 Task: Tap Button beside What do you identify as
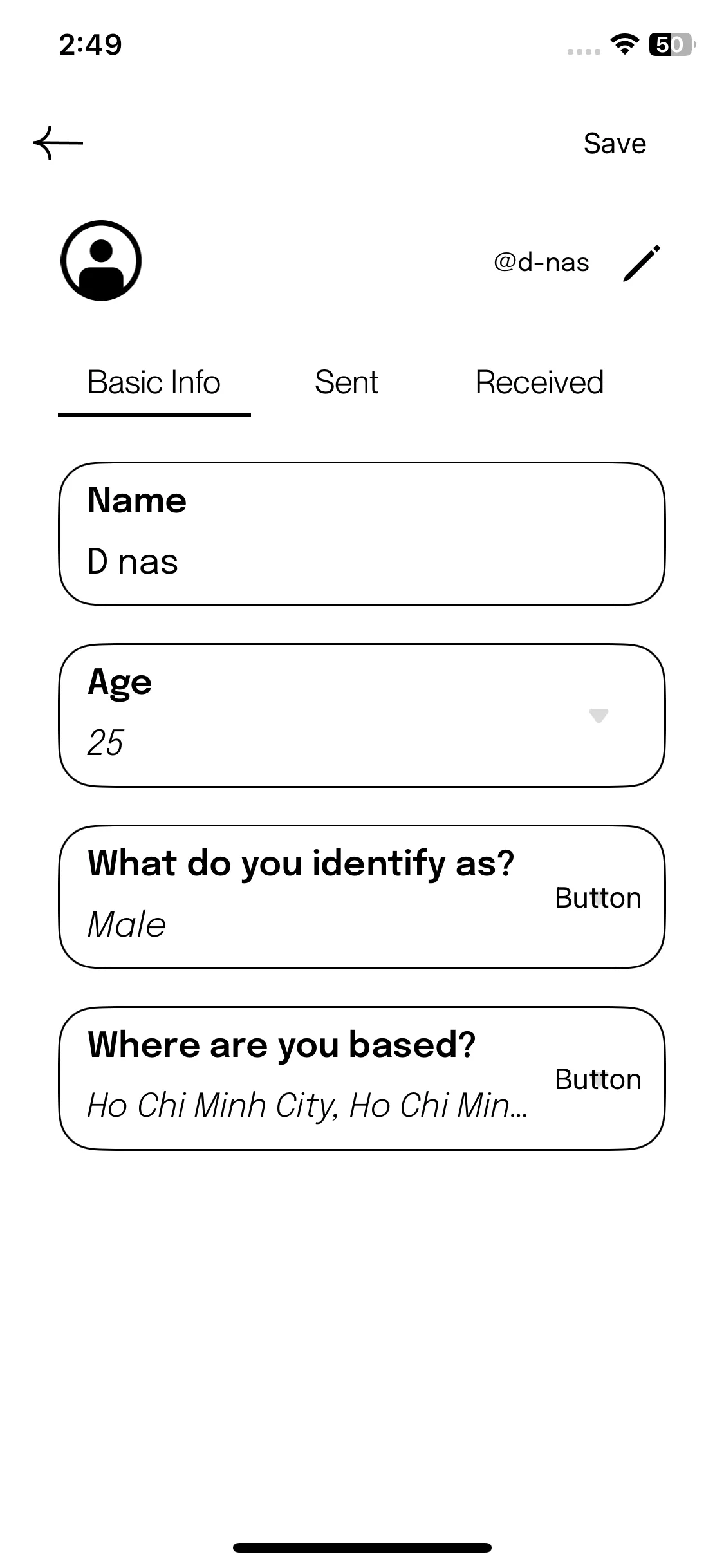[598, 897]
